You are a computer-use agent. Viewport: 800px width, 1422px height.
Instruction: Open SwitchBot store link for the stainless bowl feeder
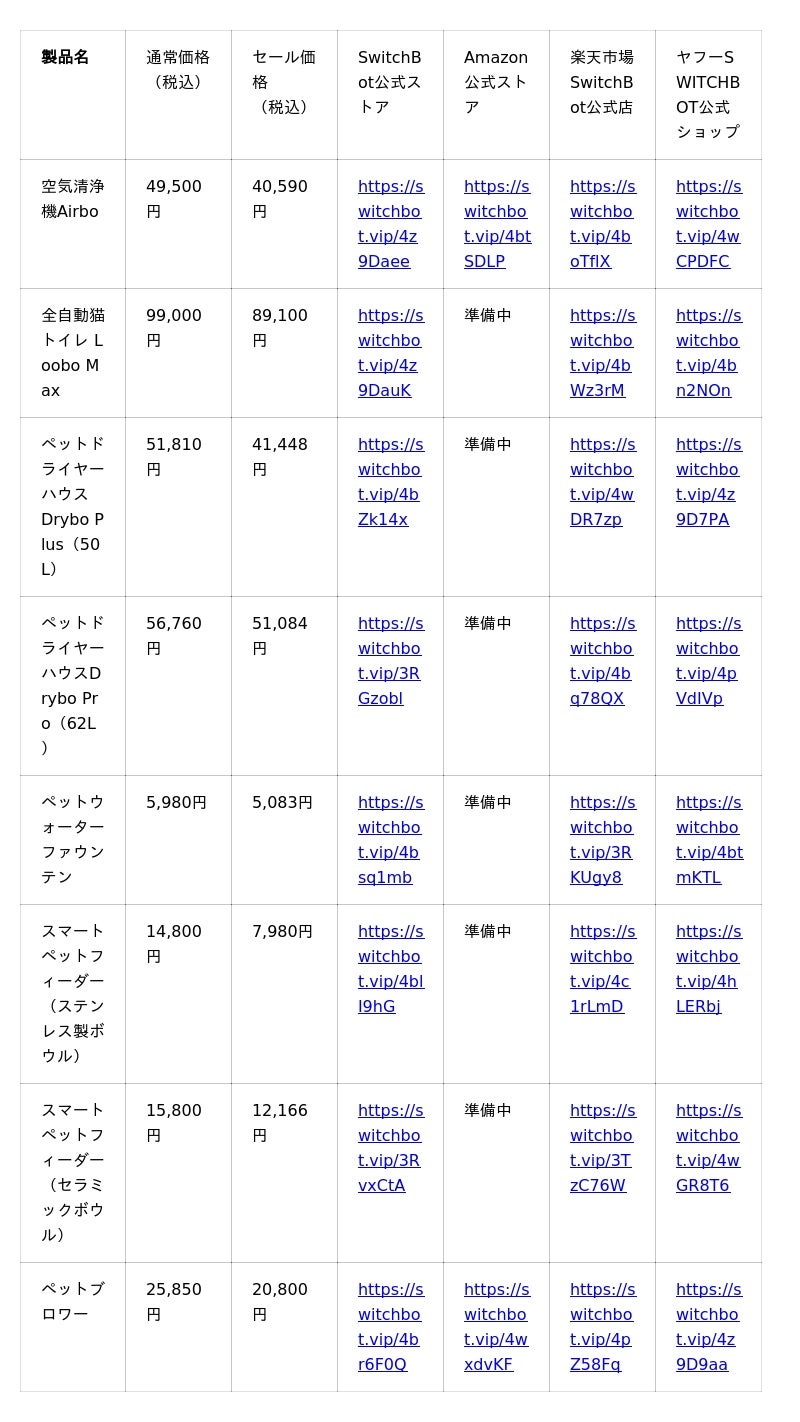point(391,969)
